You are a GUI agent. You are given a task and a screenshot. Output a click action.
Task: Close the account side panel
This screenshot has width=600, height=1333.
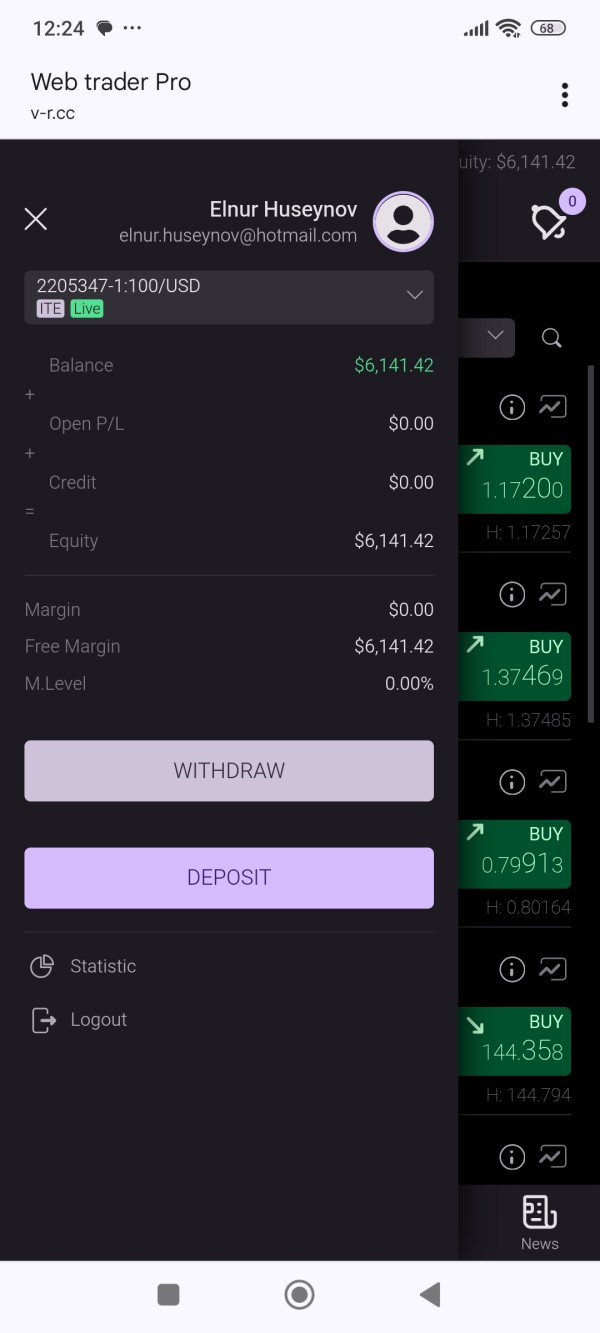click(36, 219)
